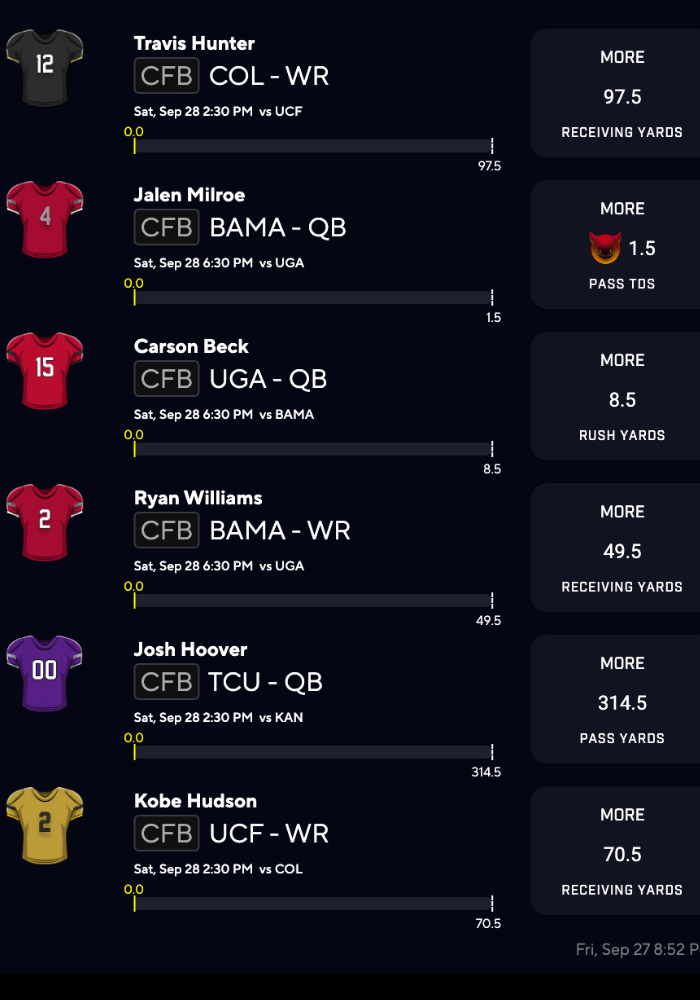This screenshot has width=700, height=1000.
Task: View Jalen Milroe's pass TDs pick
Action: pos(620,245)
